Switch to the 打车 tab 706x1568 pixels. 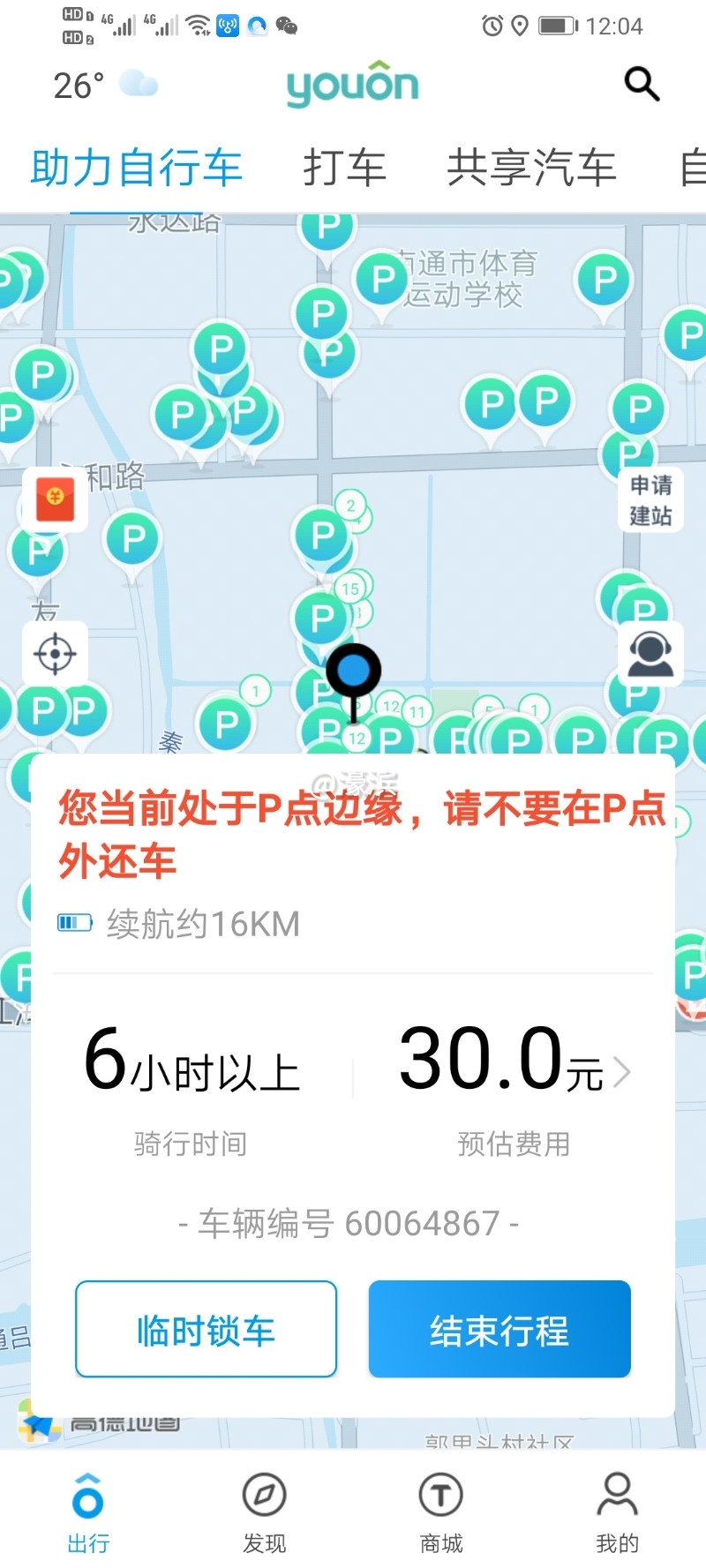point(344,168)
